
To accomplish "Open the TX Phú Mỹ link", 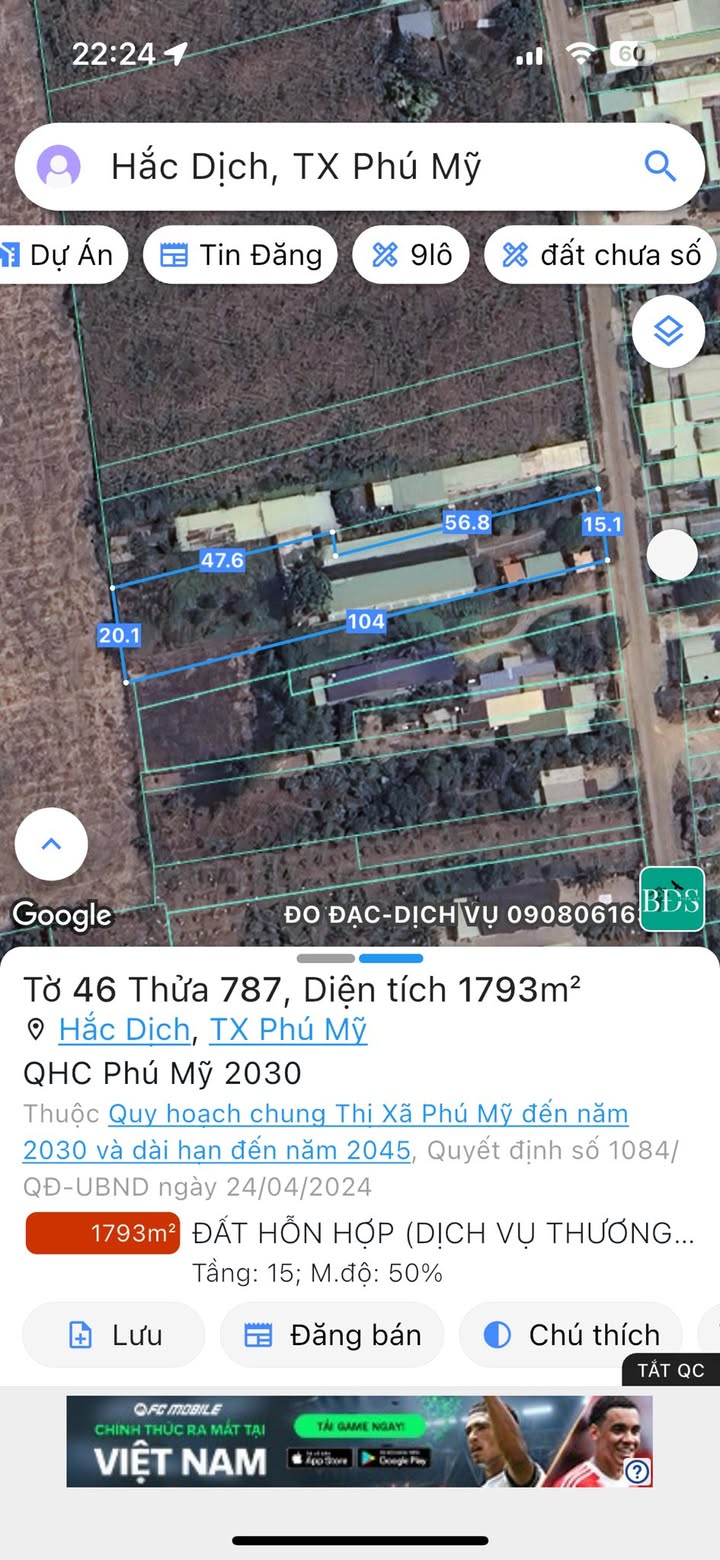I will (288, 1029).
